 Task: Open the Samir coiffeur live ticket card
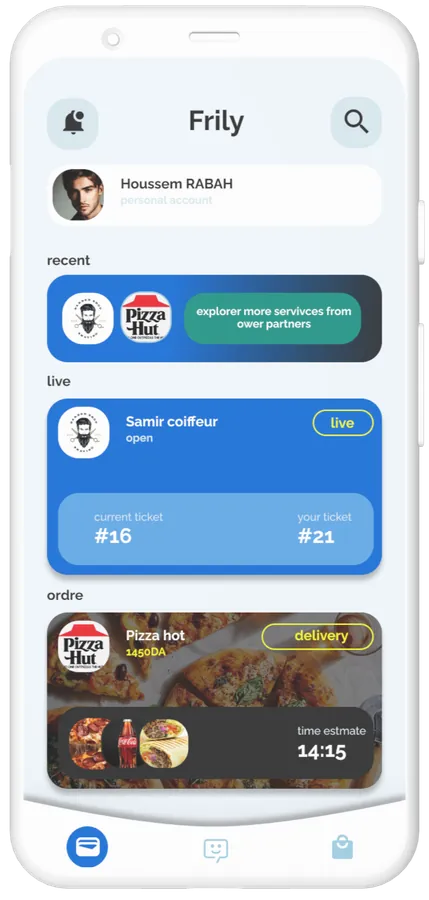(x=214, y=487)
